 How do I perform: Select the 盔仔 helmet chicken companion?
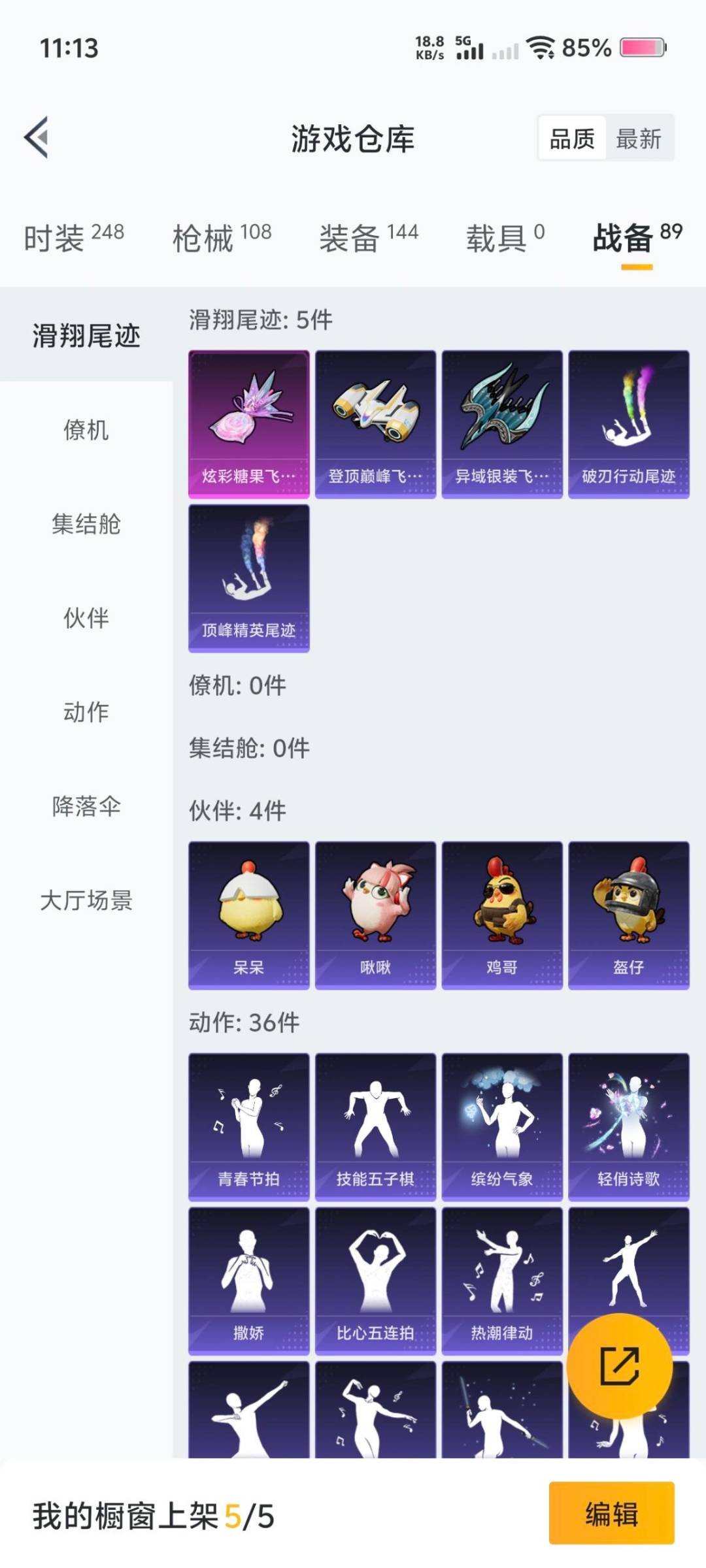pyautogui.click(x=627, y=911)
